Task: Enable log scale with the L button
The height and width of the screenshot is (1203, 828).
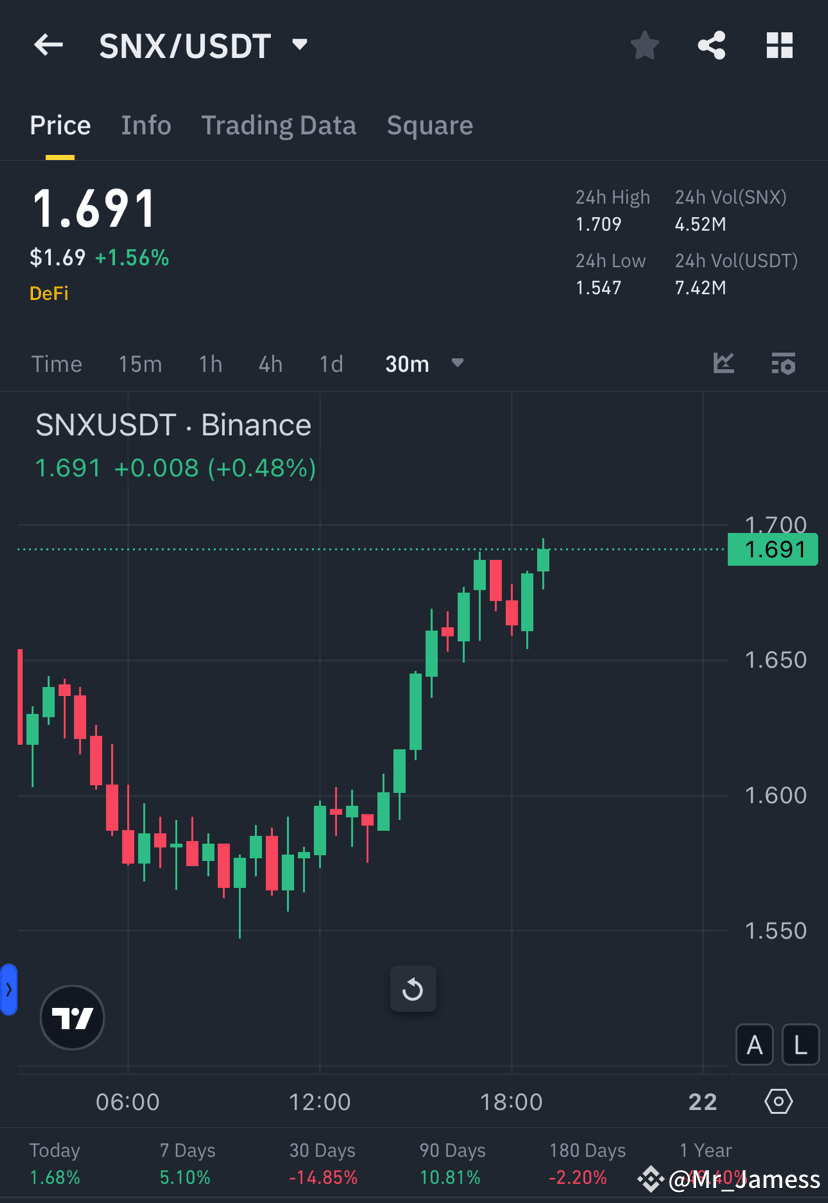Action: [800, 1044]
